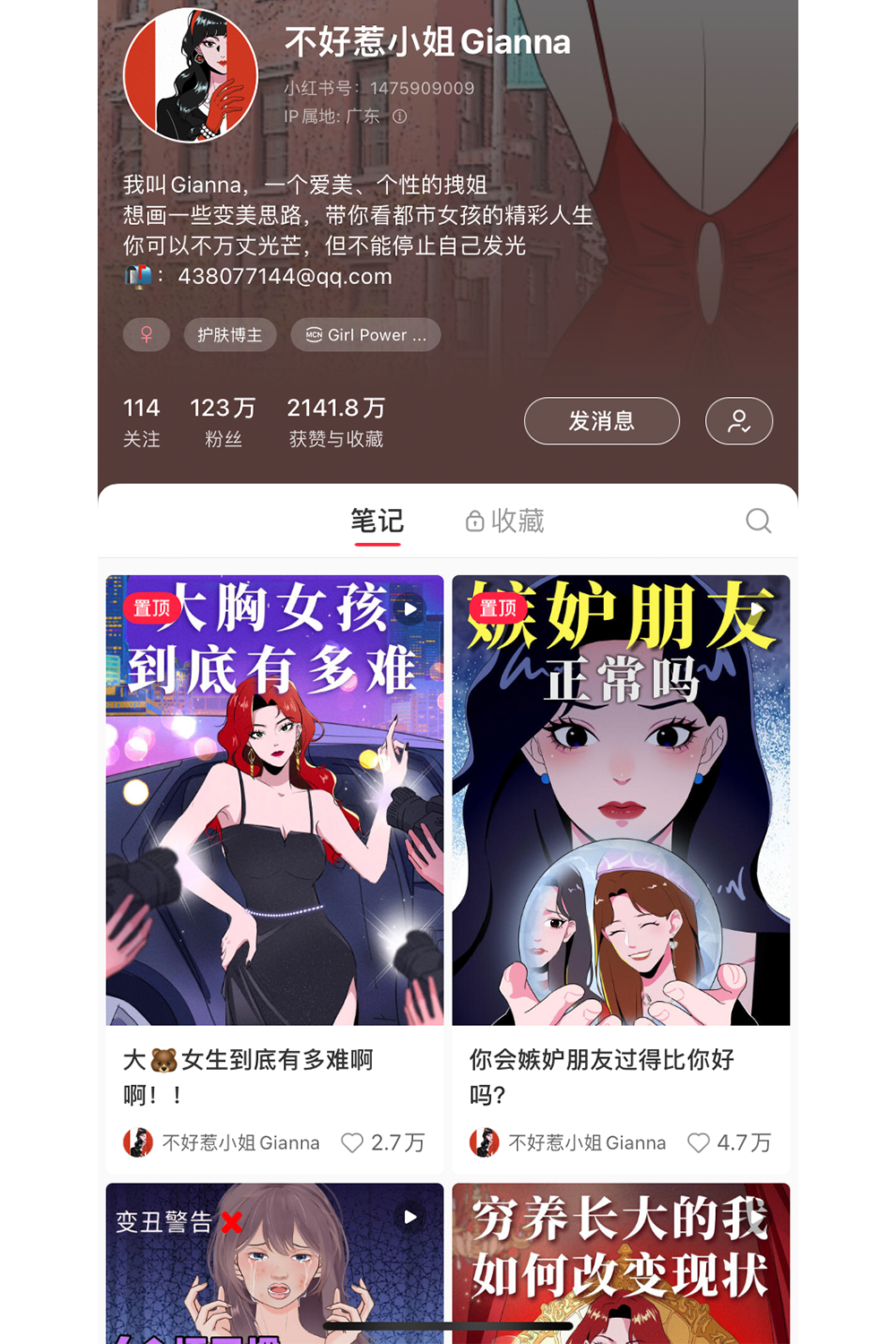Open the Girl Power MCN chip

(366, 335)
